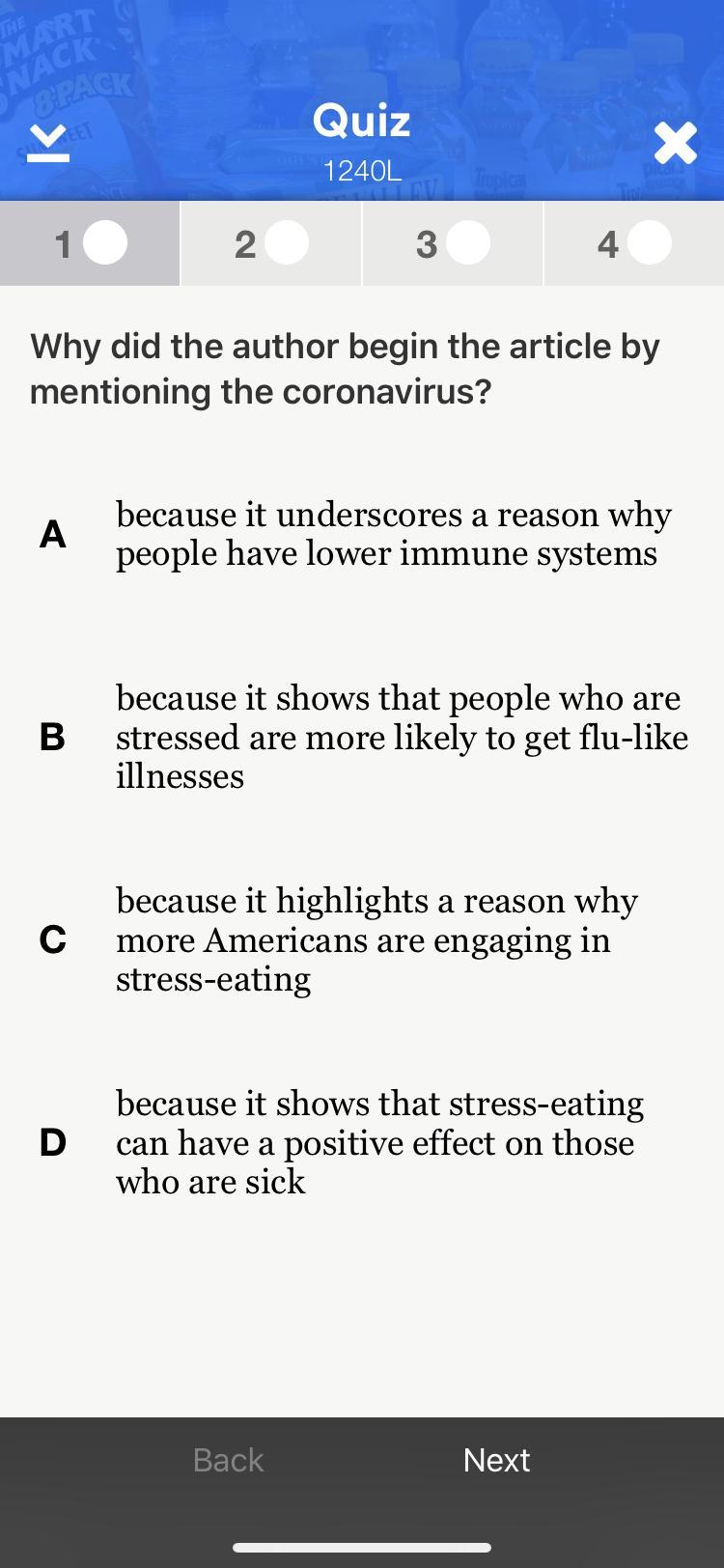Tap Next to continue the quiz
The image size is (724, 1568).
click(496, 1460)
